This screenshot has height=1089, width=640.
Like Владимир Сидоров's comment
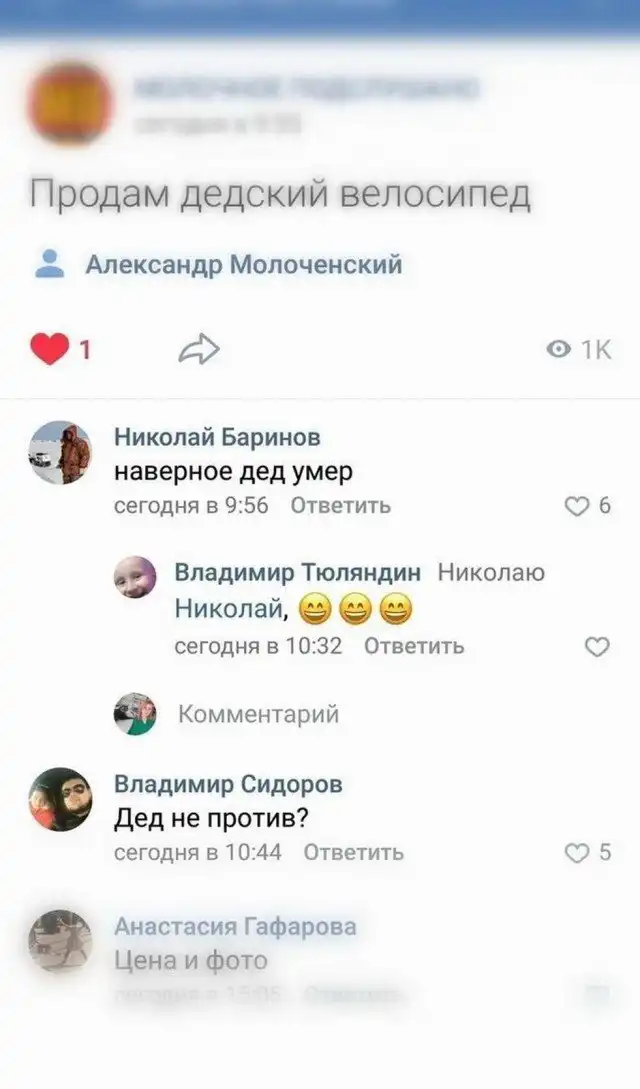point(578,853)
